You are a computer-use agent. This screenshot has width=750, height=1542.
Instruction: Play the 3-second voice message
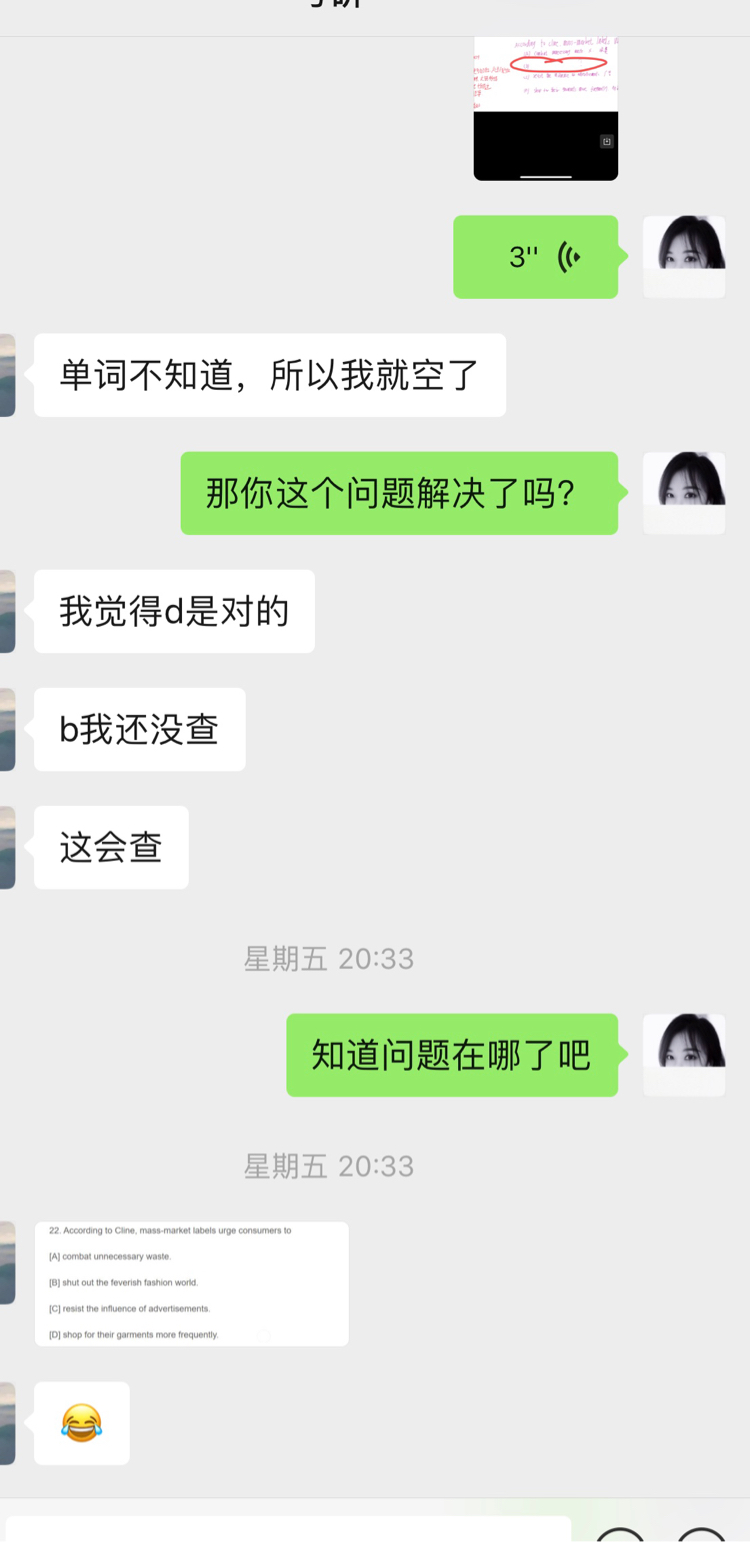click(x=535, y=257)
